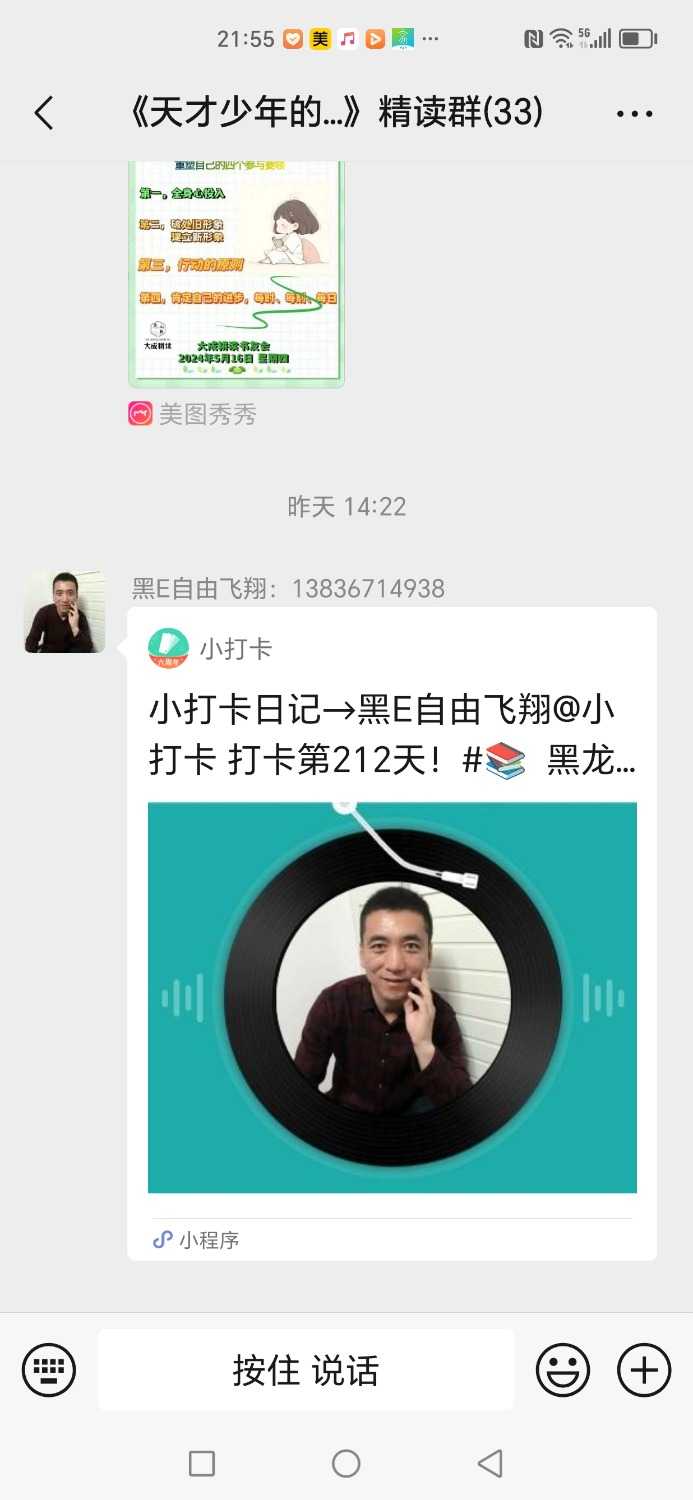This screenshot has height=1500, width=693.
Task: Switch to keyboard text input
Action: 48,1370
